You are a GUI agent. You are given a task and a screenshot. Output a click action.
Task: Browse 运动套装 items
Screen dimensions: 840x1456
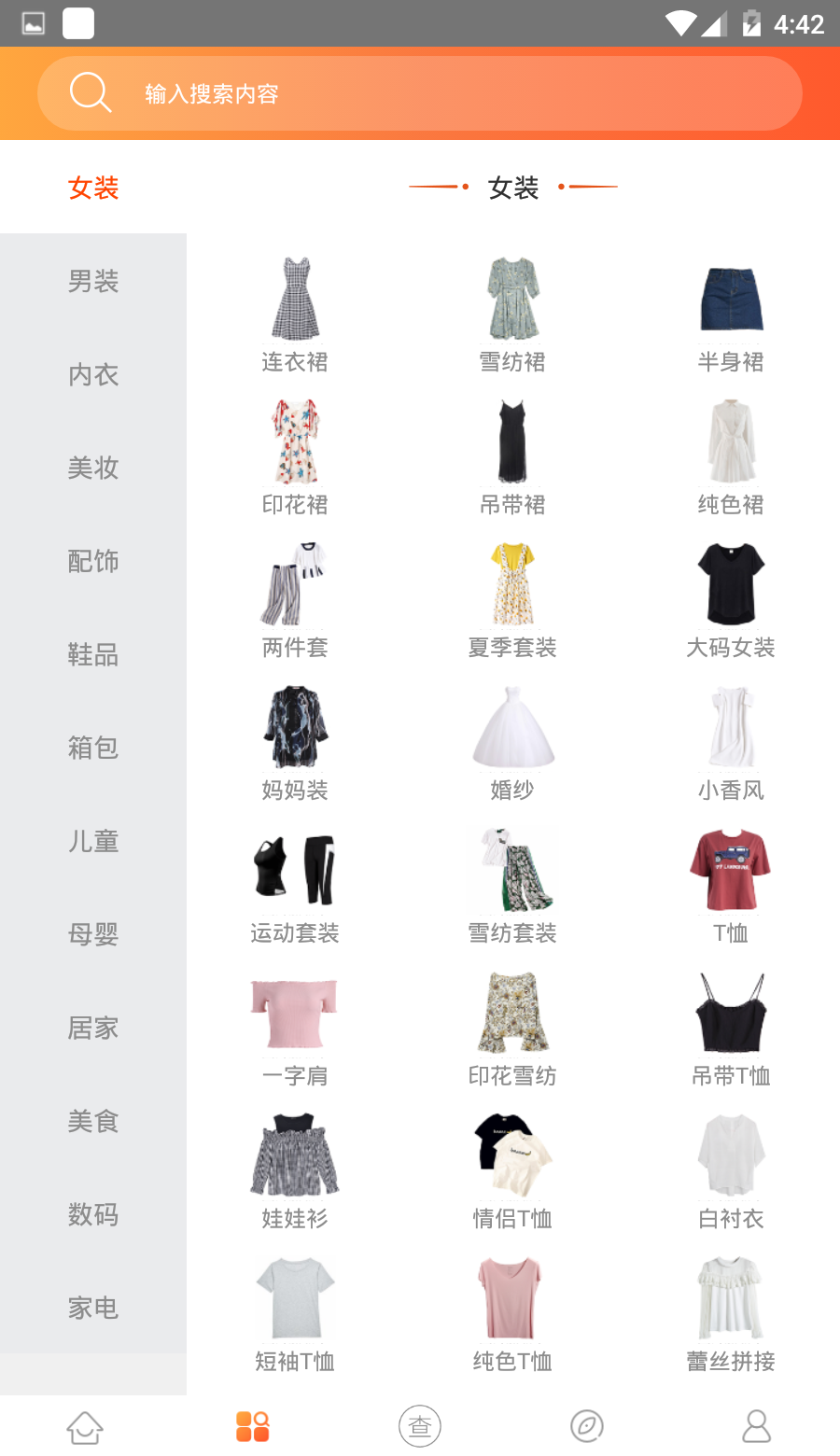coord(295,885)
